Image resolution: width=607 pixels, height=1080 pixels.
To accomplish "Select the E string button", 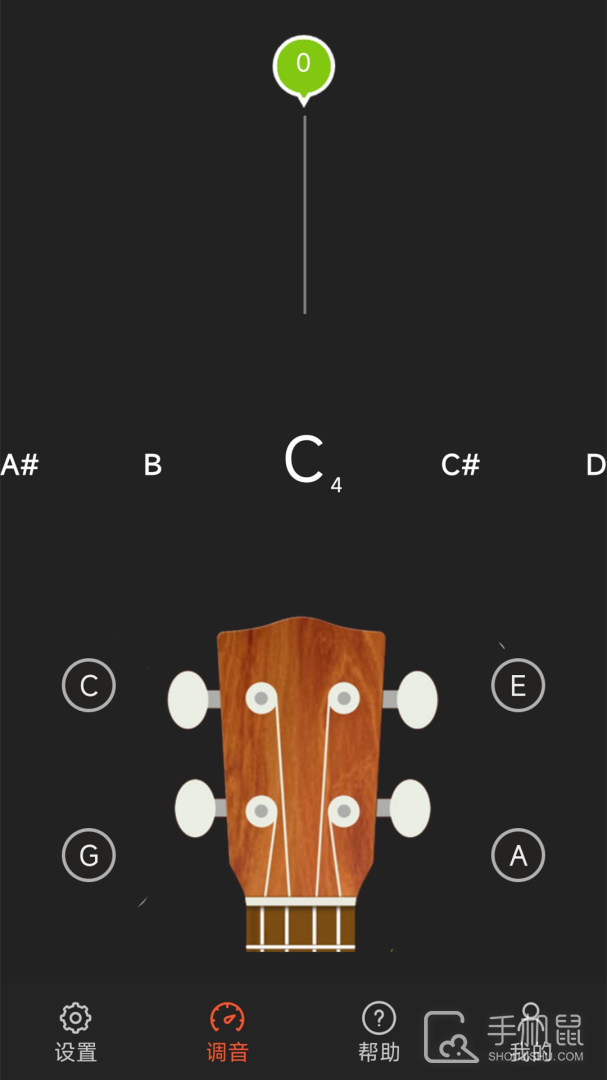I will tap(518, 686).
